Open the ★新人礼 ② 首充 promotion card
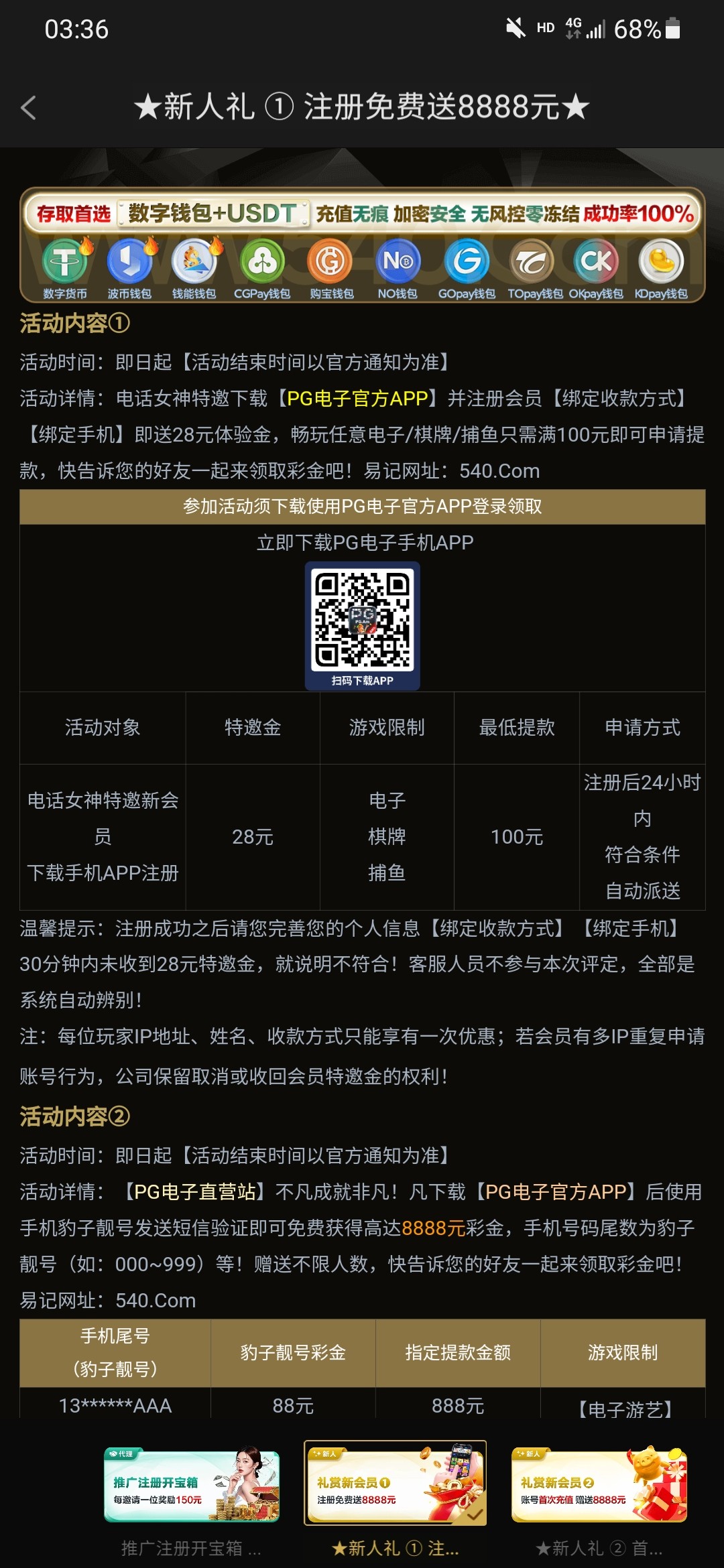The width and height of the screenshot is (724, 1568). (x=599, y=1485)
